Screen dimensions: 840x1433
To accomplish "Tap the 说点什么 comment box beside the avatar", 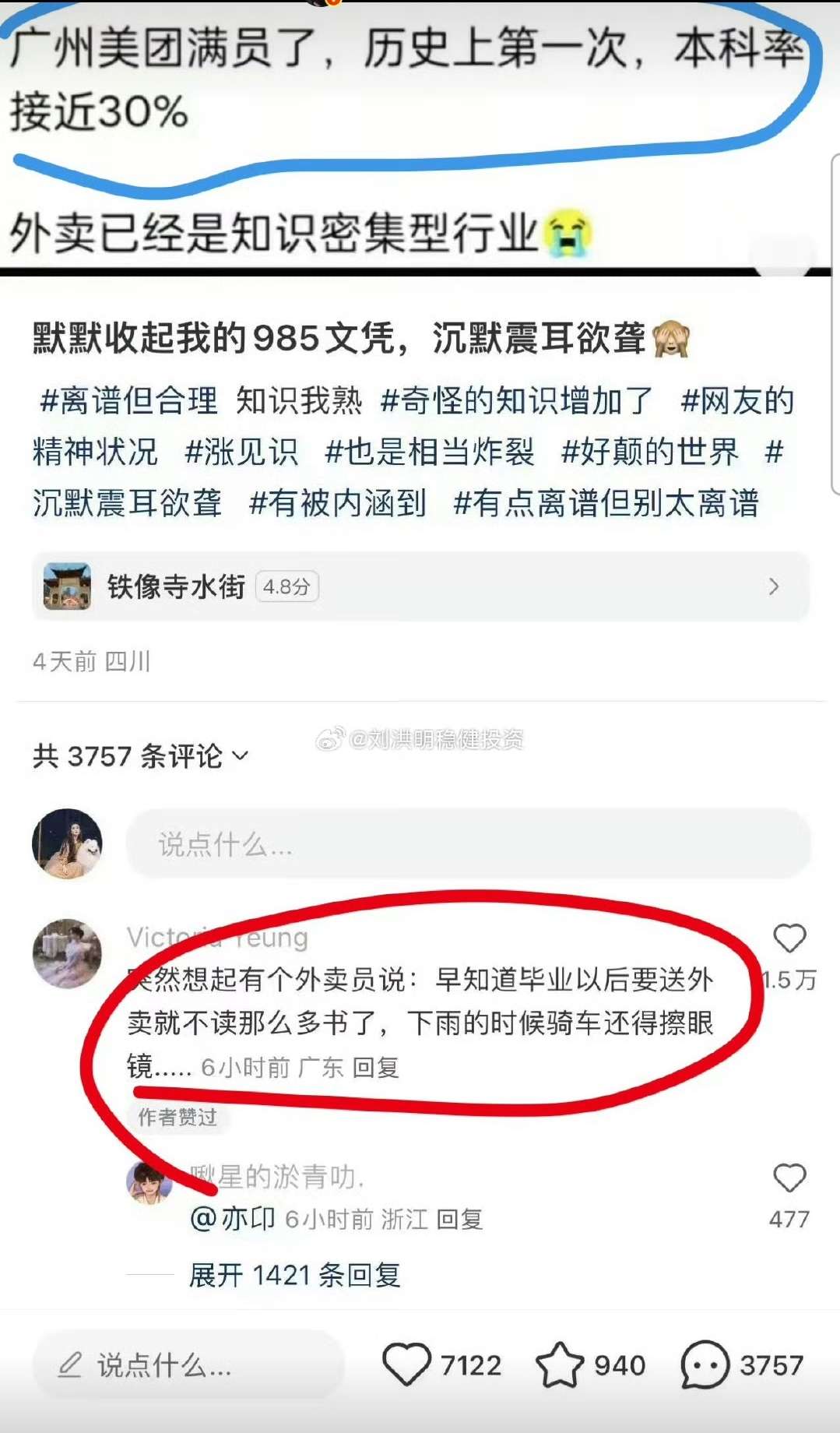I will click(467, 844).
